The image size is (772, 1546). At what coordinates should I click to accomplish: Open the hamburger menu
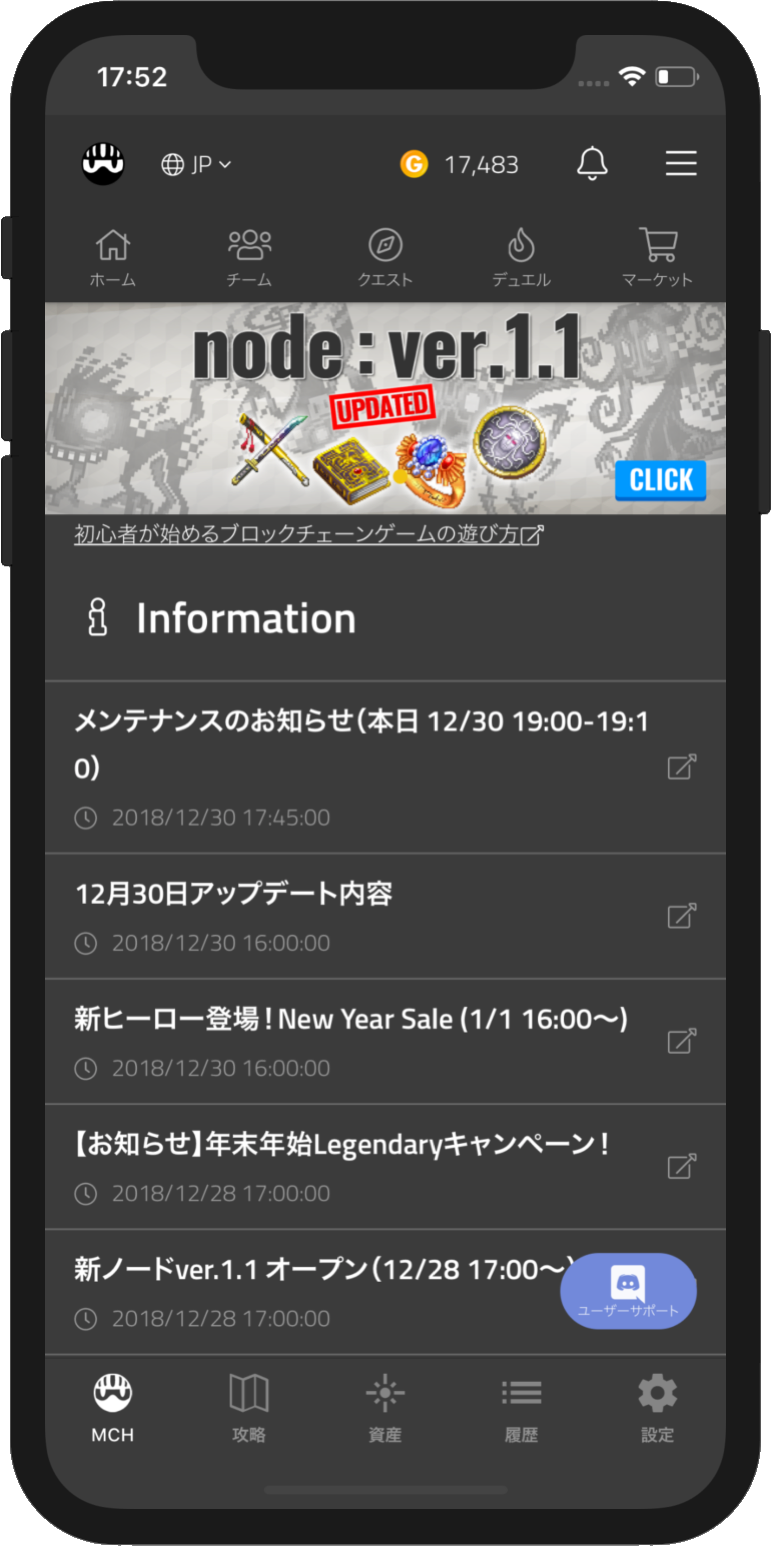pos(681,163)
